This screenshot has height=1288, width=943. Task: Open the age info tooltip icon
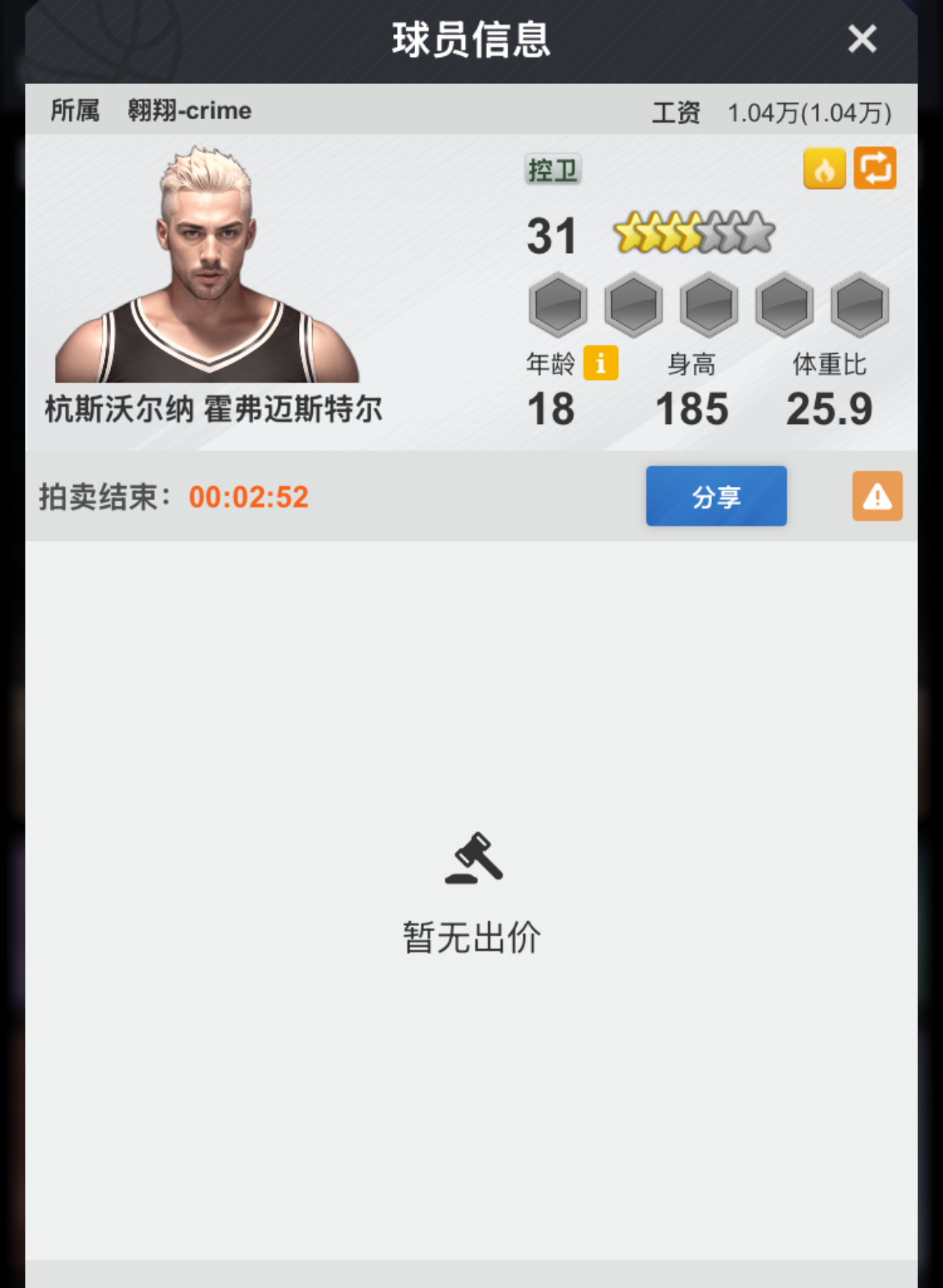point(602,363)
